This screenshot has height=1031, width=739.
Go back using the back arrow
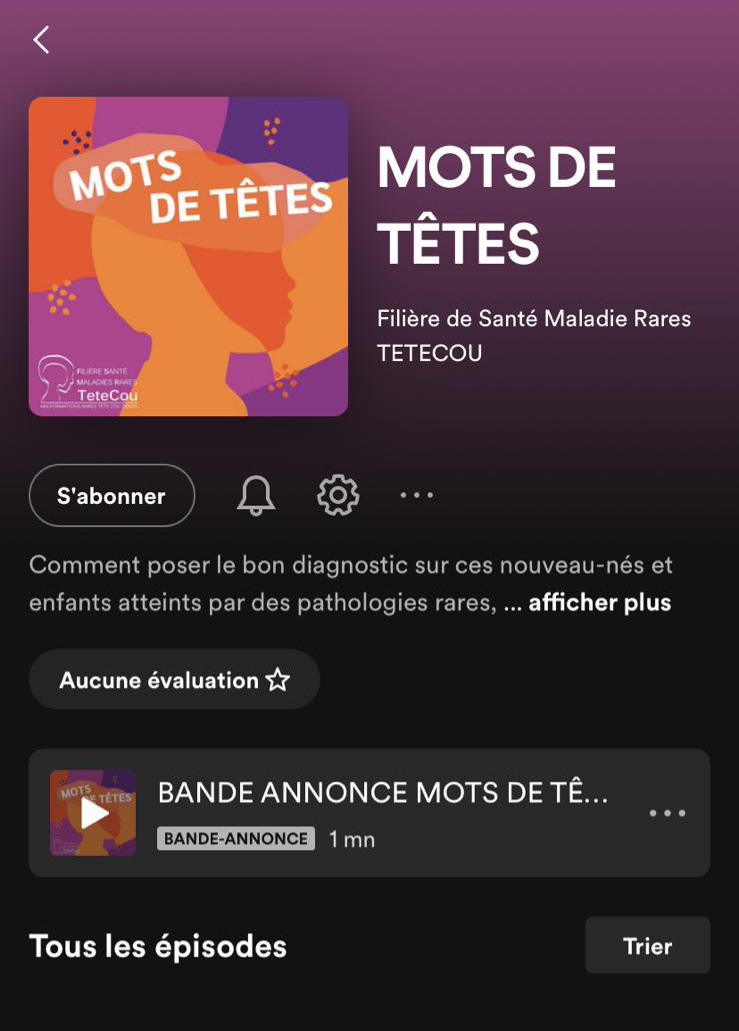point(39,40)
